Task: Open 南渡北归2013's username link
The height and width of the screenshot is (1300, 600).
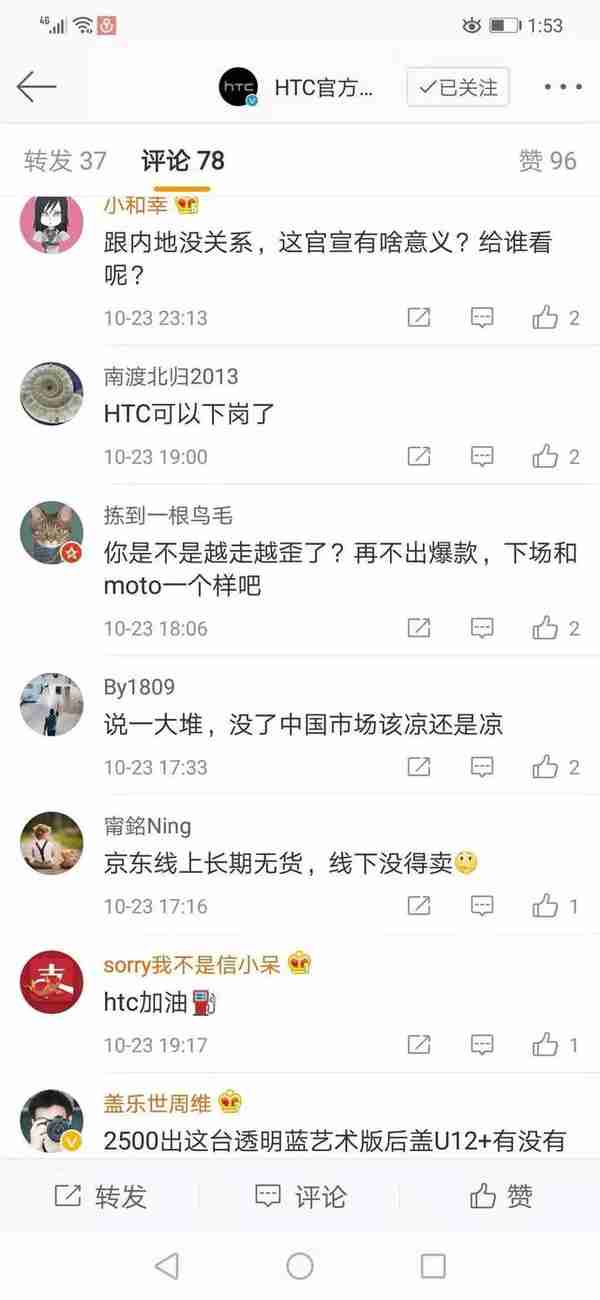Action: click(171, 377)
